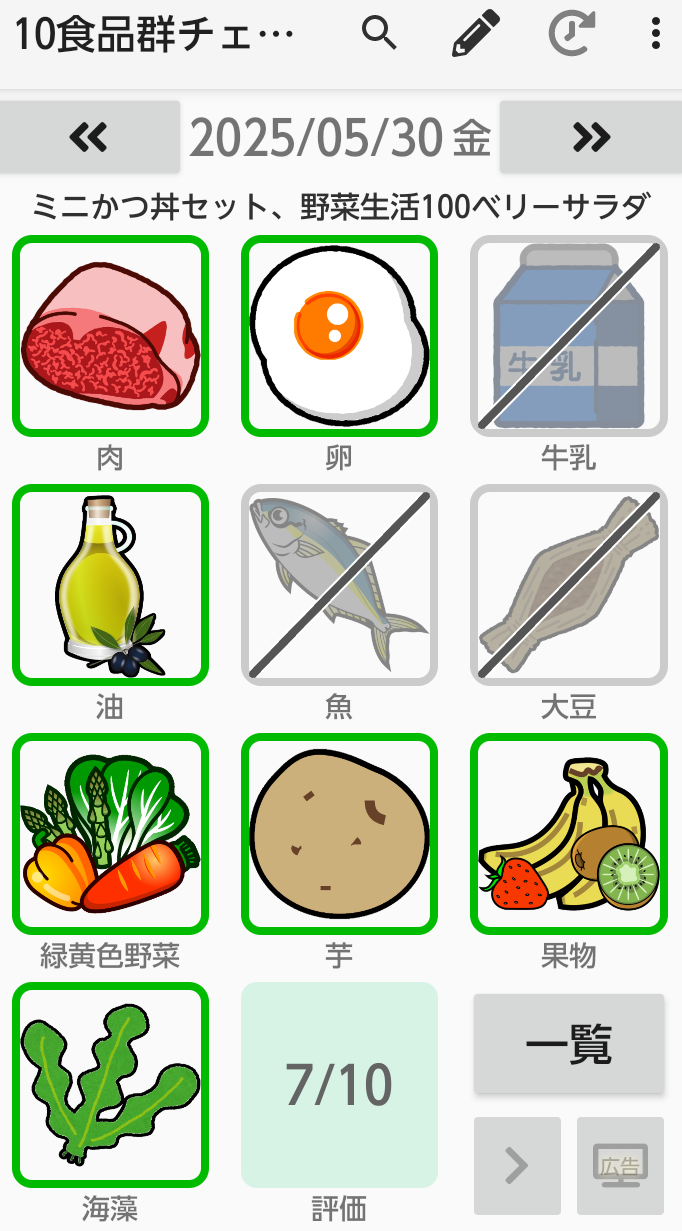Go to the next day
The height and width of the screenshot is (1231, 682).
pyautogui.click(x=591, y=137)
